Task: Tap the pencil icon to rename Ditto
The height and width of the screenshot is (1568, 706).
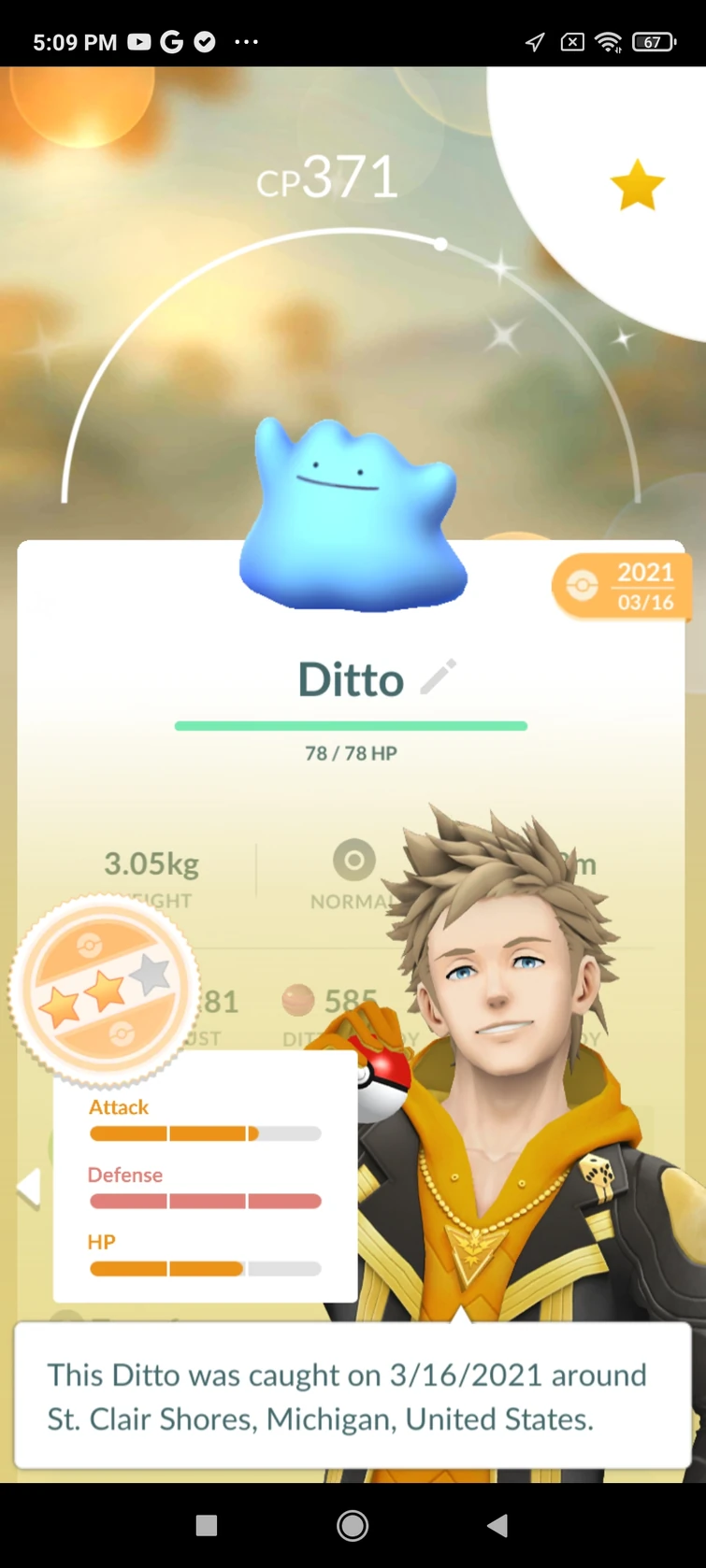Action: [438, 678]
